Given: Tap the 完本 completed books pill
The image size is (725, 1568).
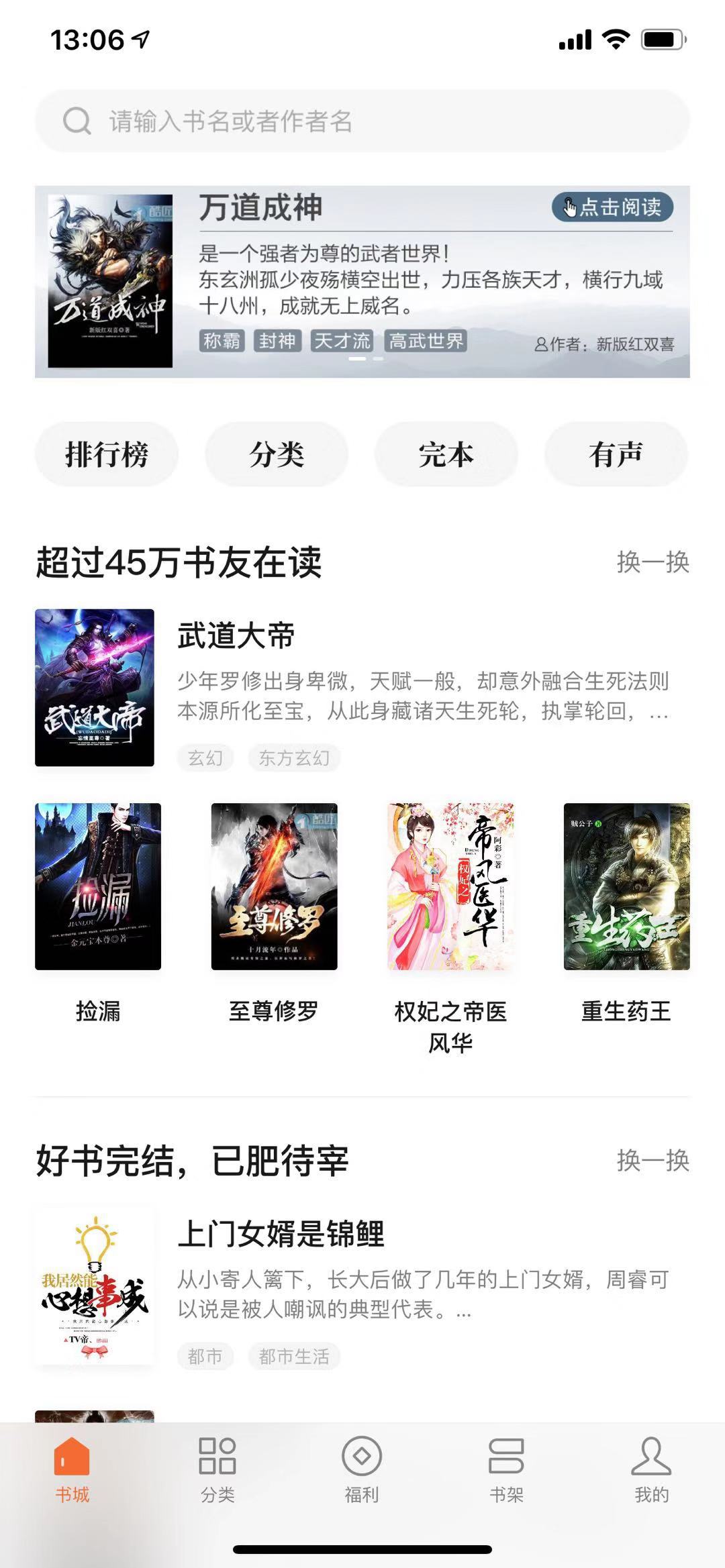Looking at the screenshot, I should tap(446, 455).
